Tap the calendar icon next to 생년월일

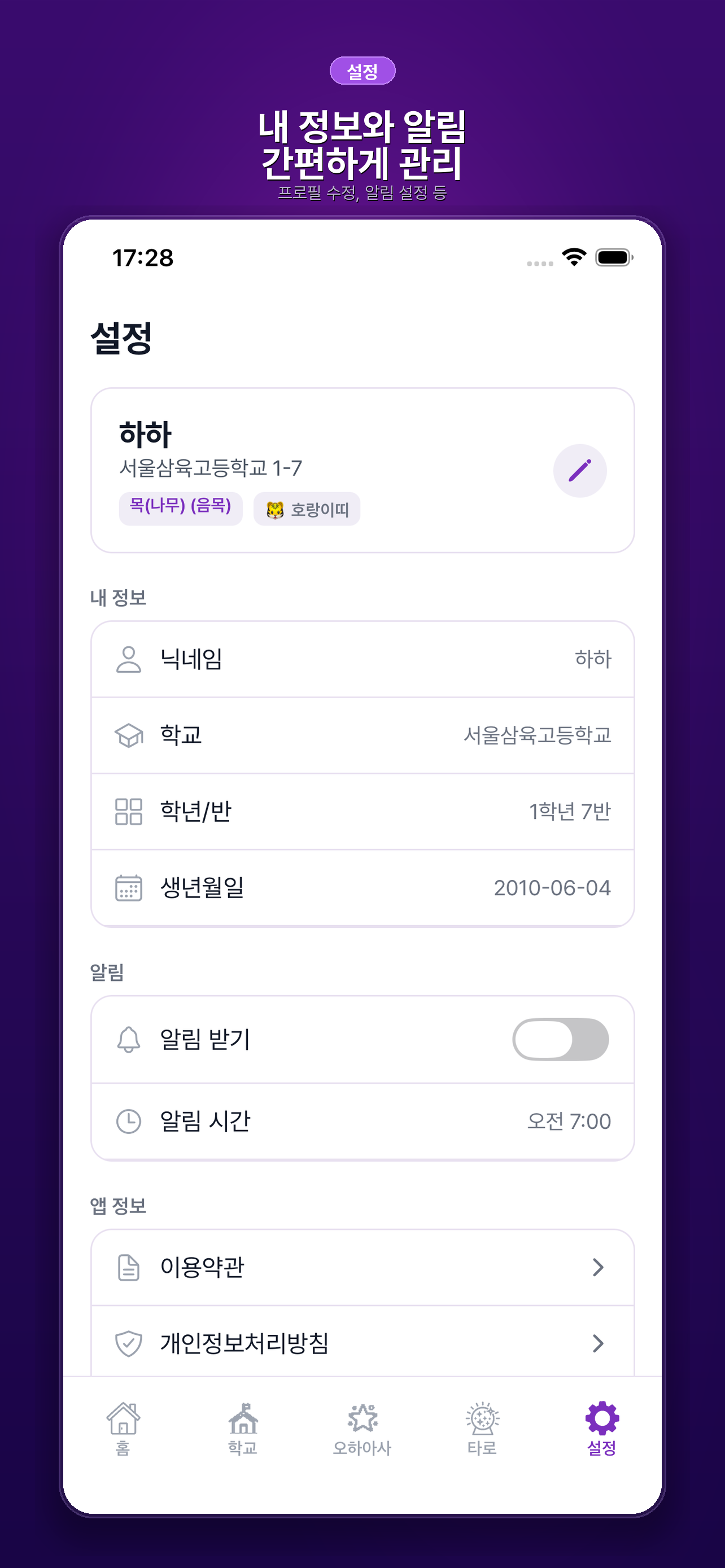[128, 887]
